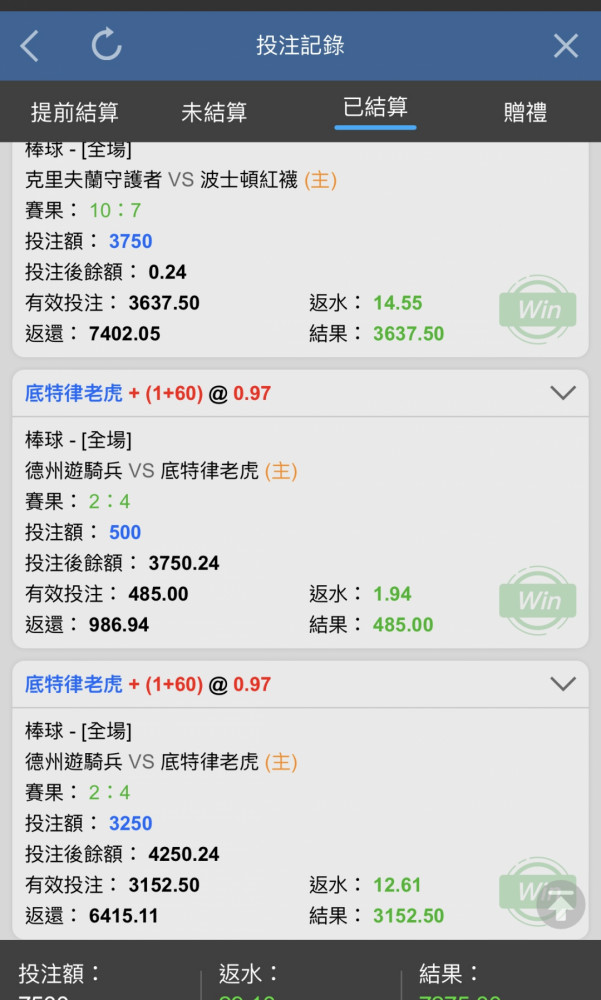Collapse the 底特律老虎 bet with 3250 stake
Viewport: 601px width, 1000px height.
tap(563, 684)
